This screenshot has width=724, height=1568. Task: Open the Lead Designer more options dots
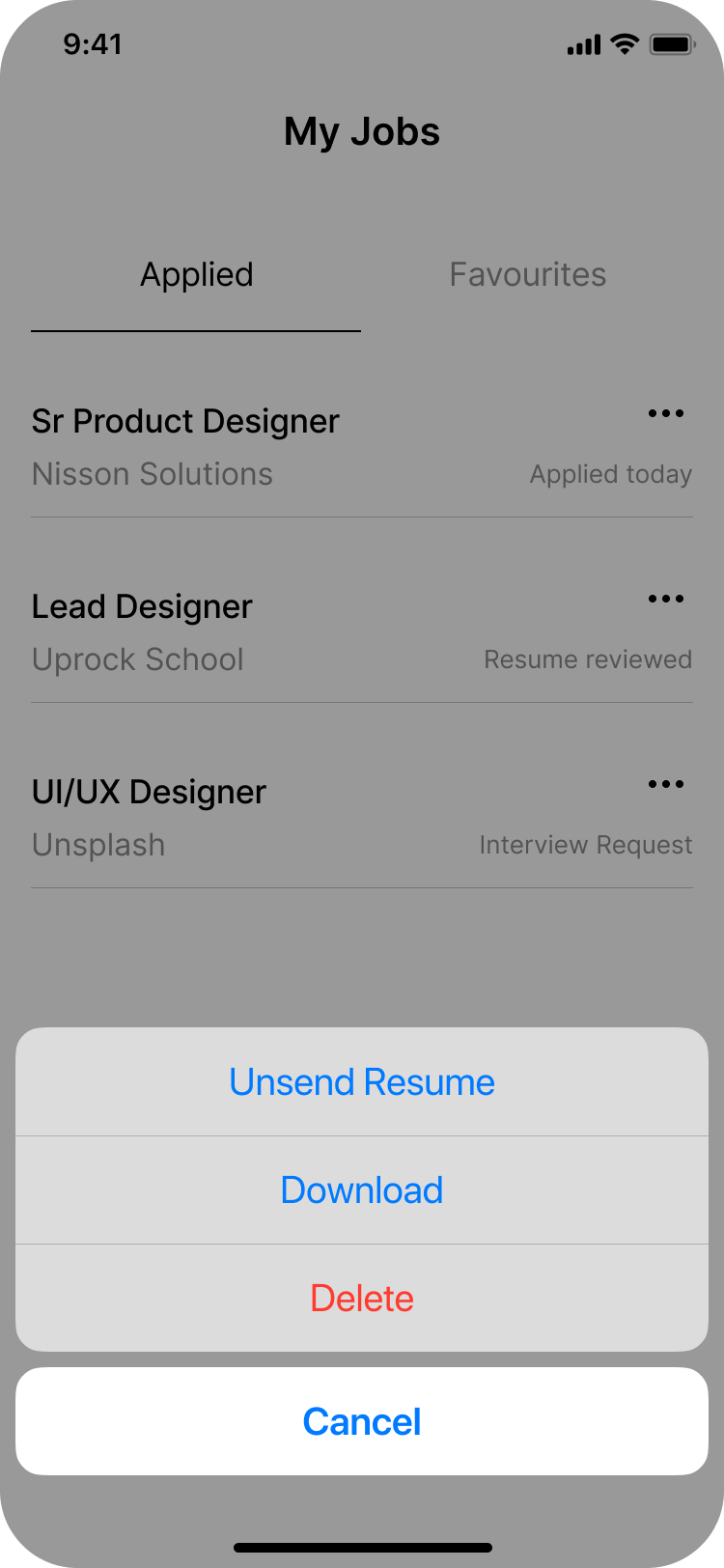pos(665,600)
